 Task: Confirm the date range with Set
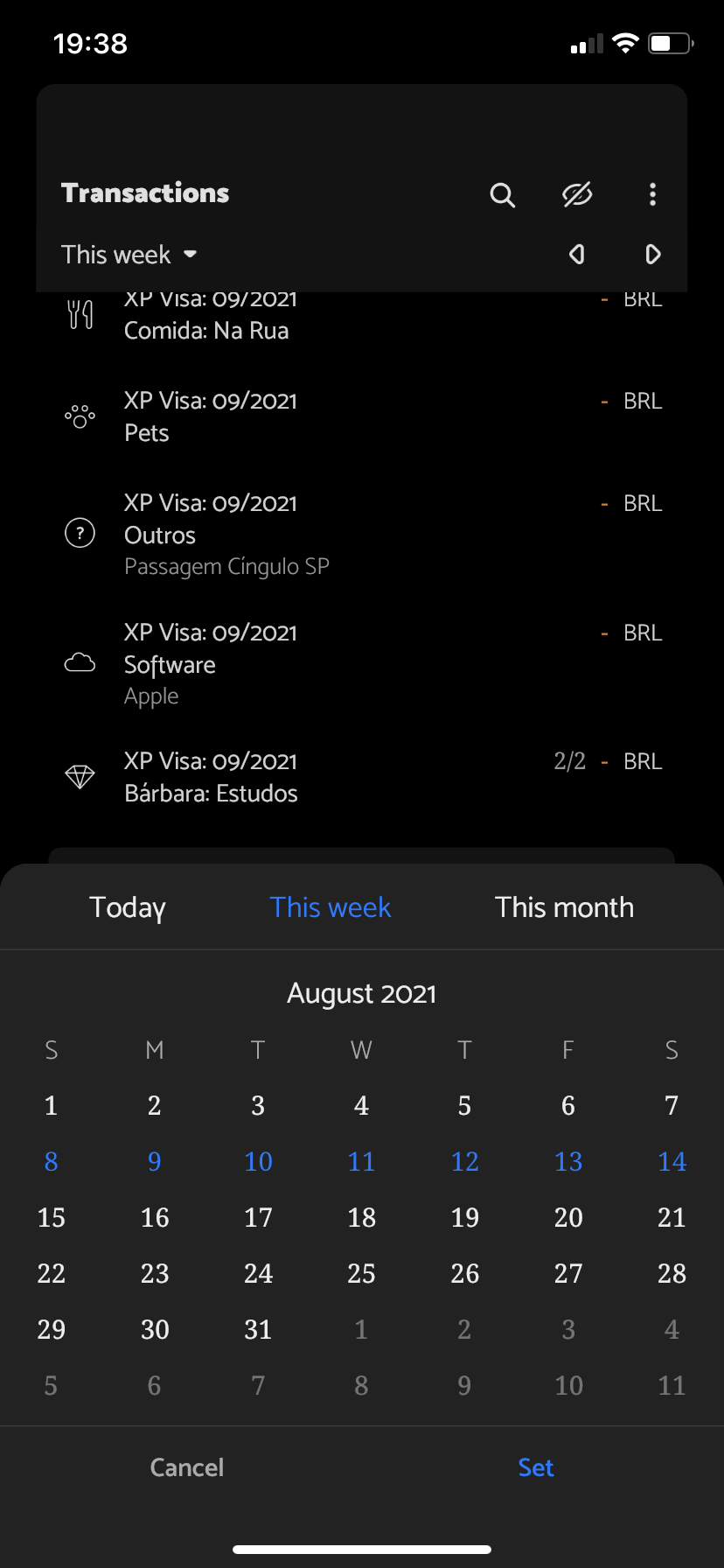pyautogui.click(x=536, y=1467)
